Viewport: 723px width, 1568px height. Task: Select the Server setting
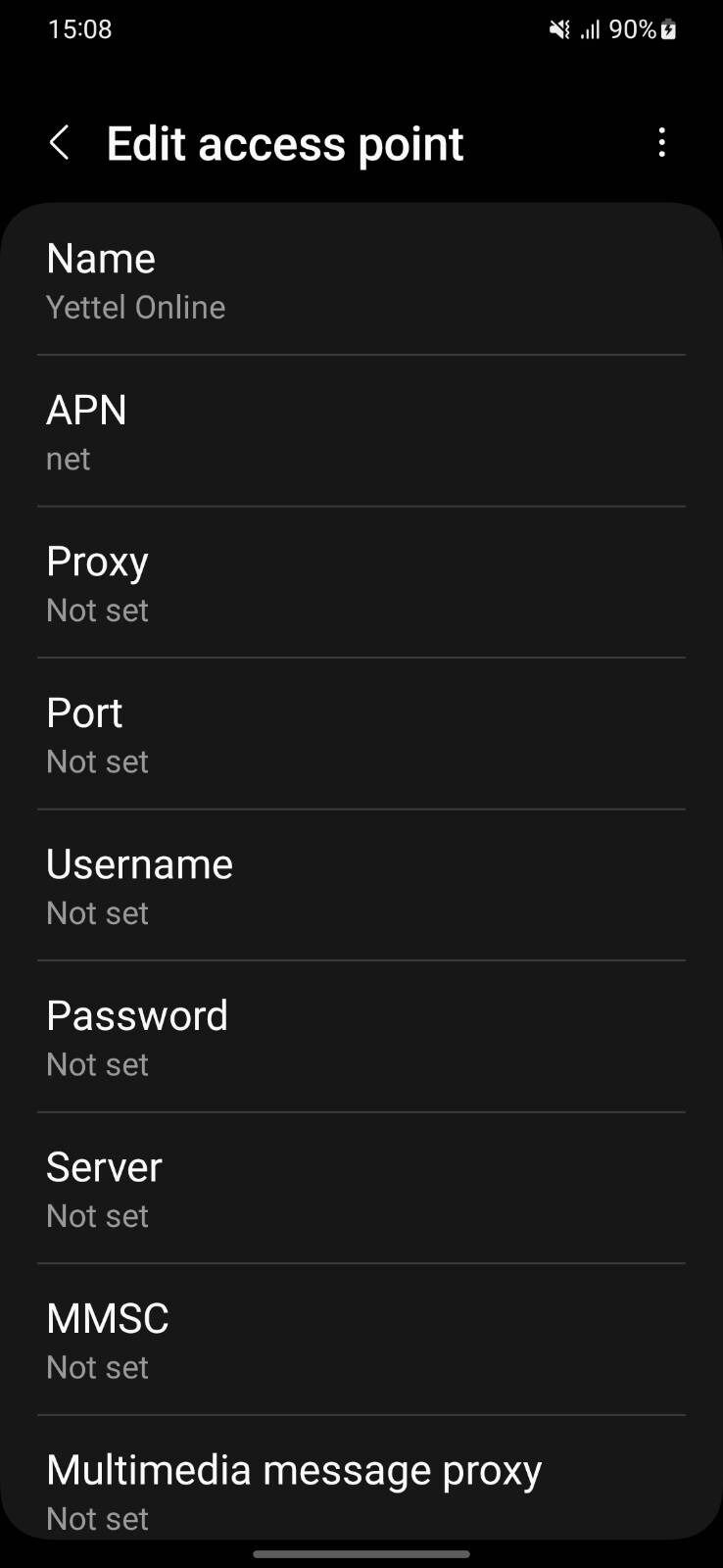point(361,1188)
